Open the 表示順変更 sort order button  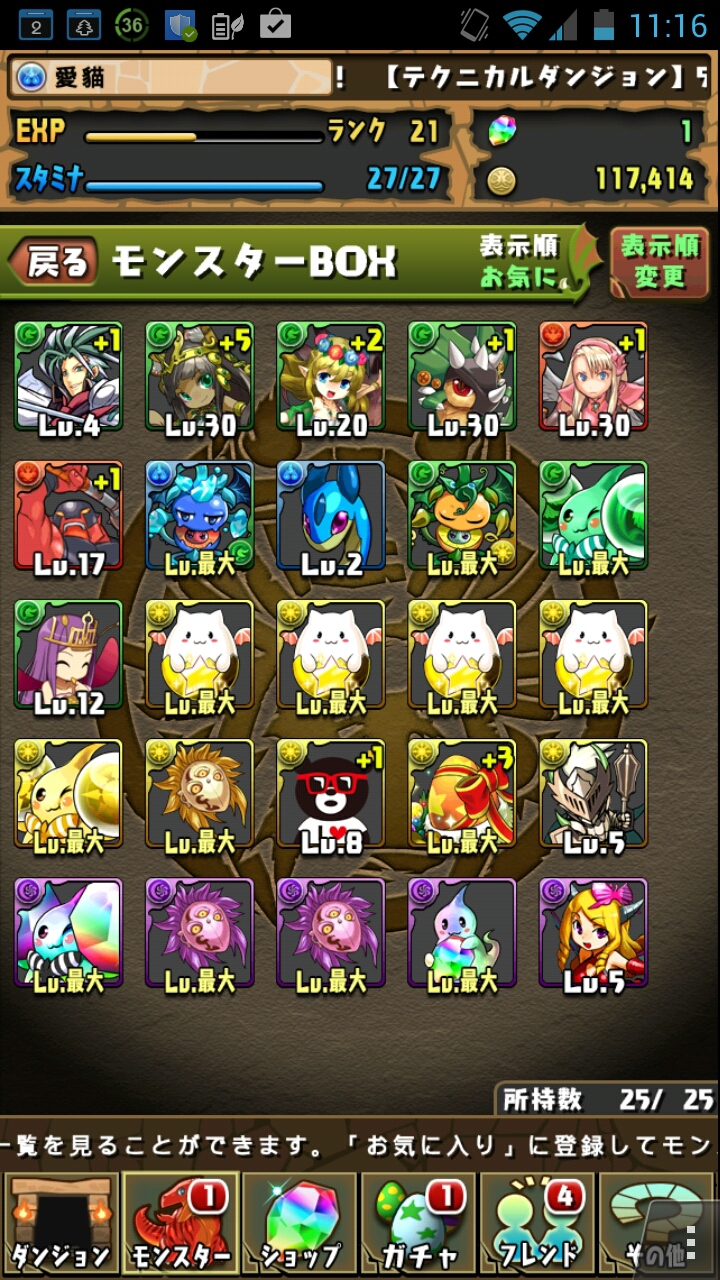(x=659, y=262)
